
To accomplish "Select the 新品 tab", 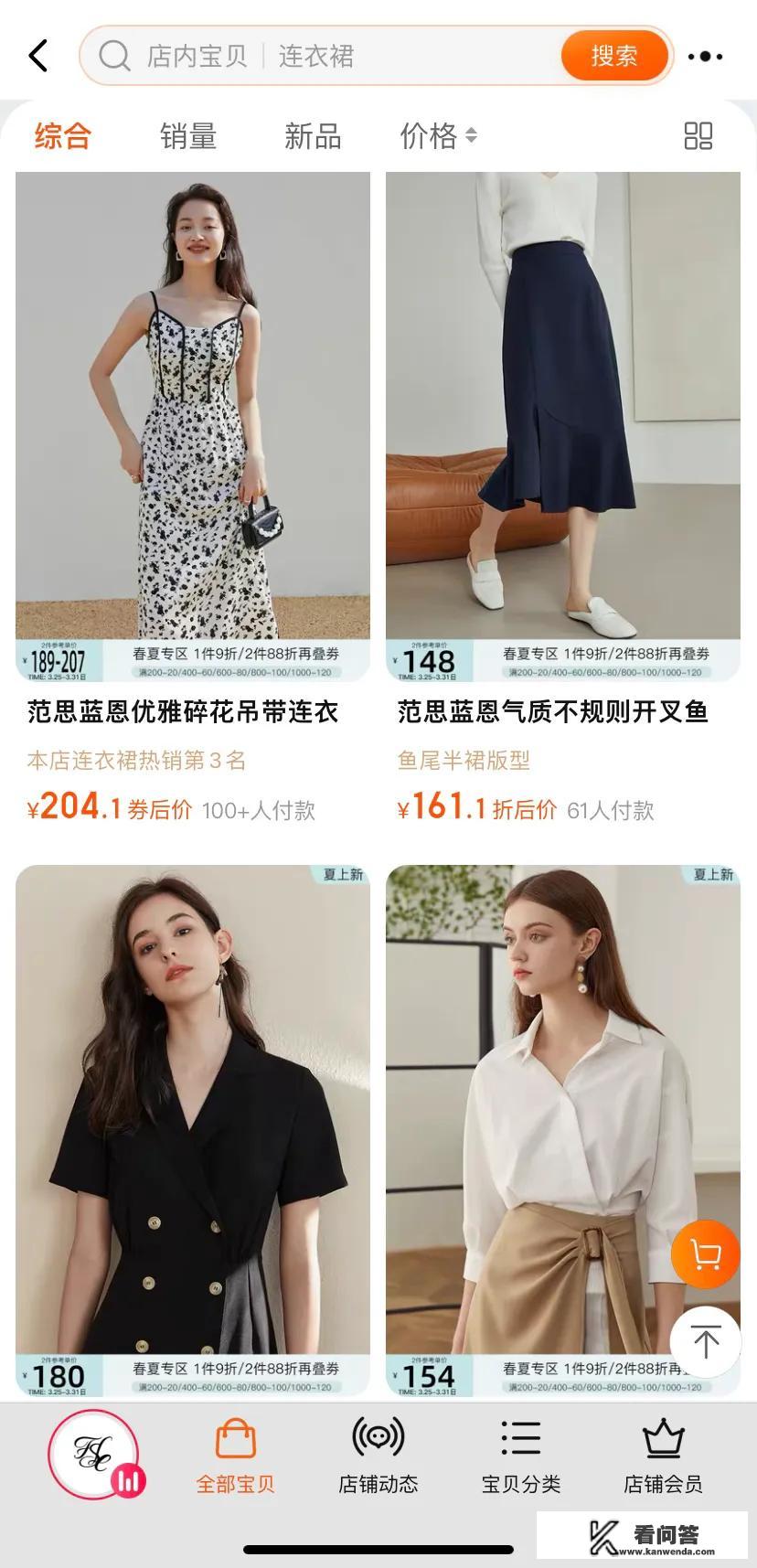I will click(x=314, y=135).
